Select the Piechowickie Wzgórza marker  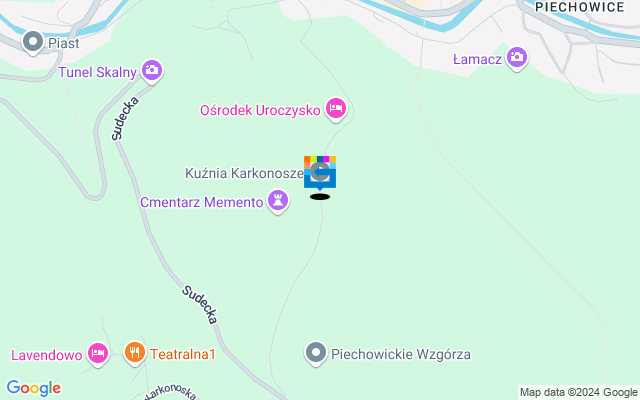click(x=316, y=353)
